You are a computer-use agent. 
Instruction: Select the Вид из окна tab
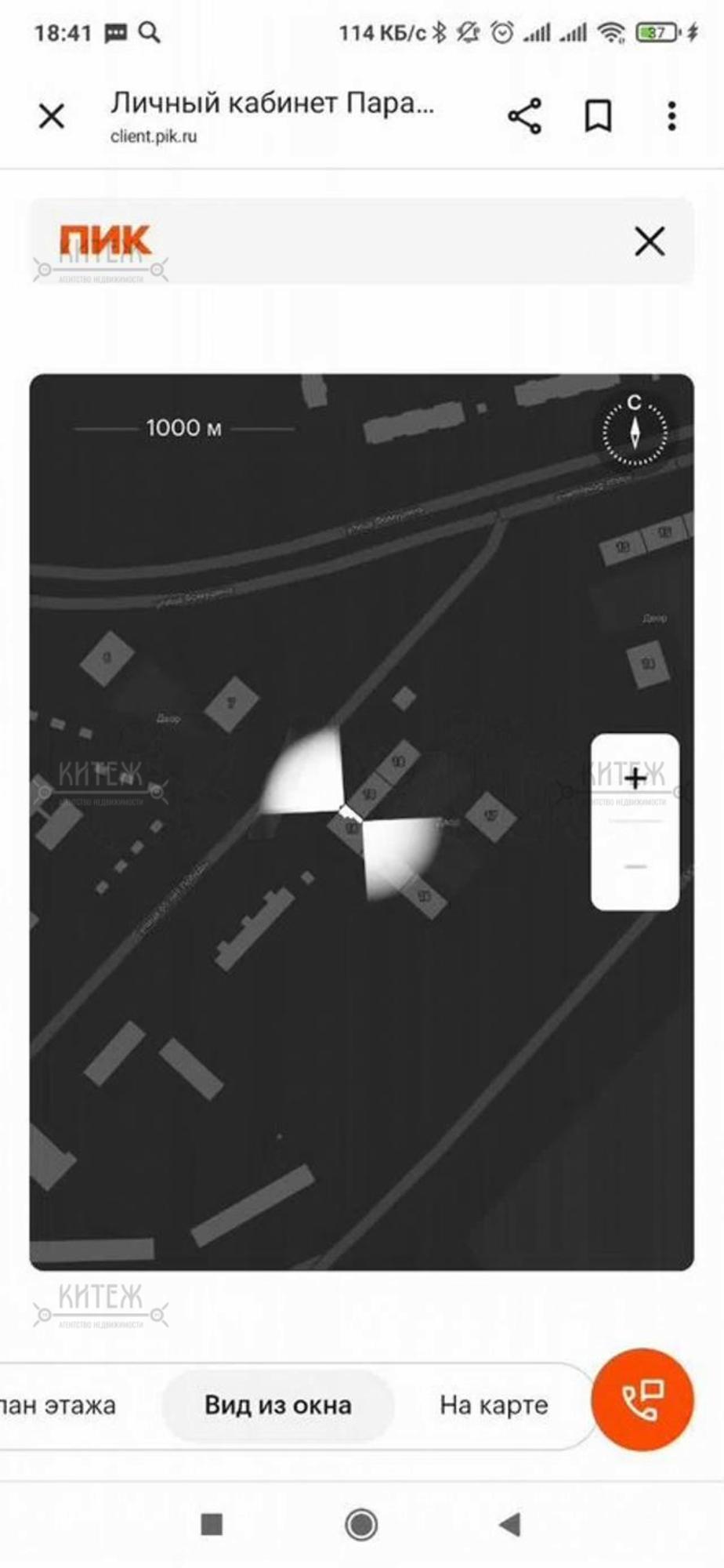(277, 1405)
